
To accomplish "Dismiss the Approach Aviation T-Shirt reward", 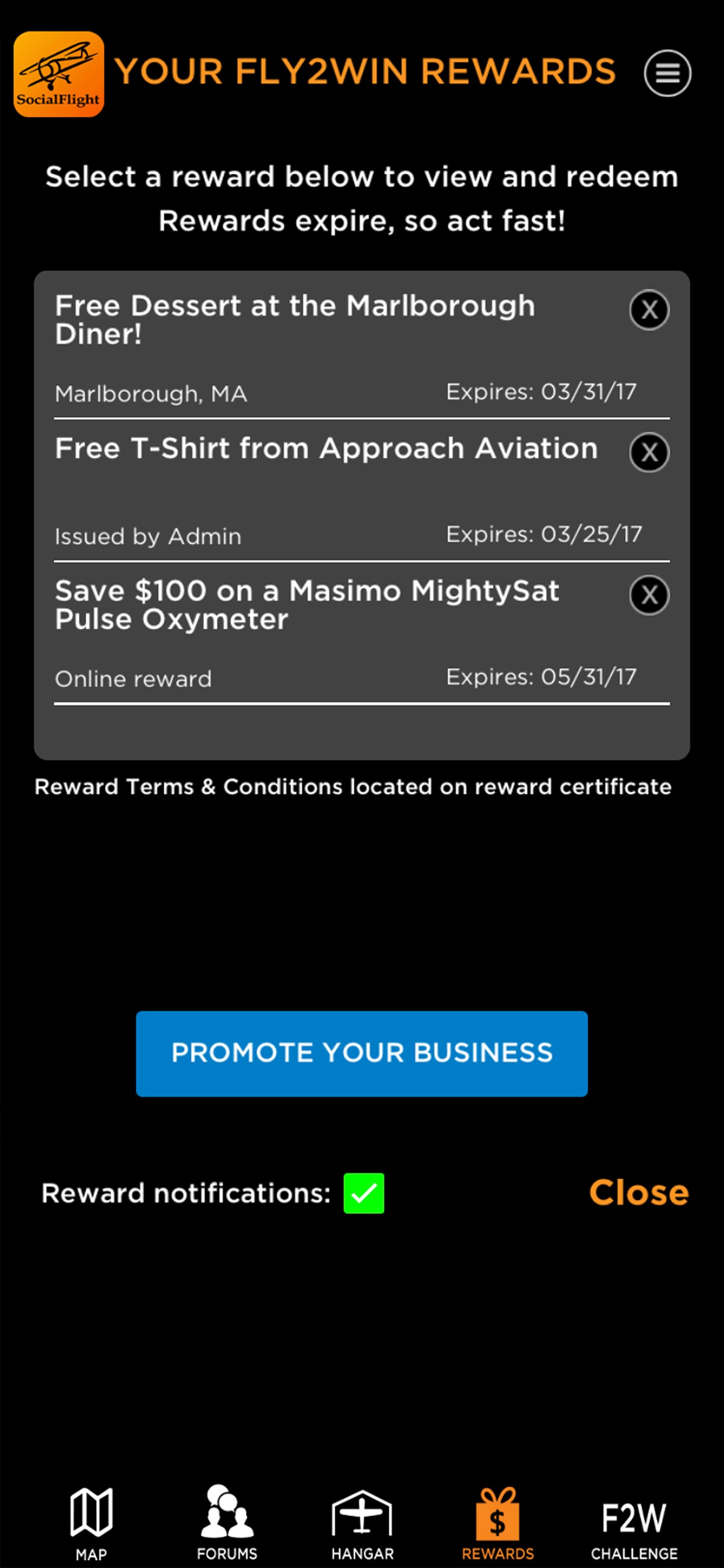I will pos(649,452).
